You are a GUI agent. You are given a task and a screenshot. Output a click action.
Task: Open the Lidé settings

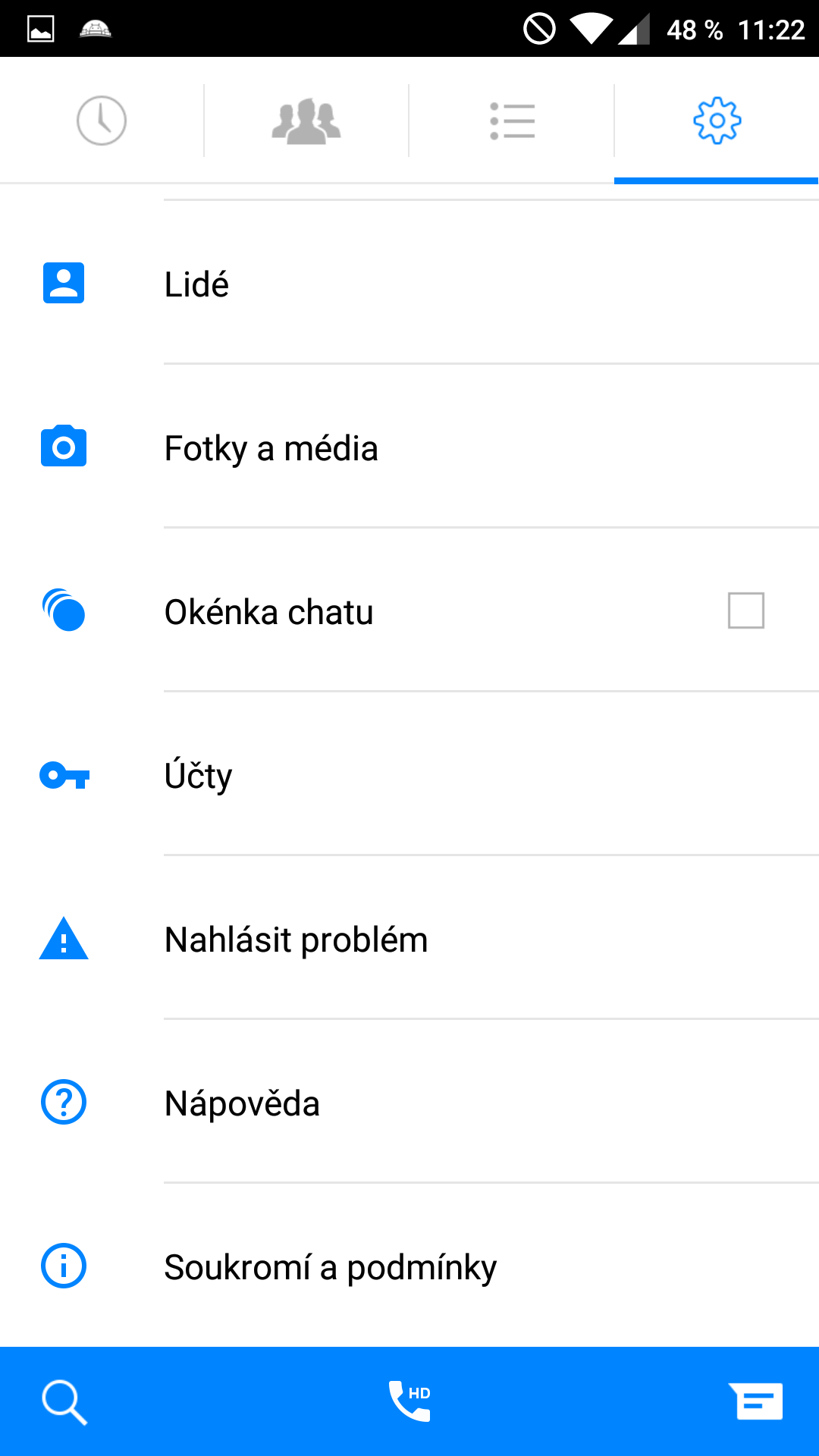pos(409,283)
